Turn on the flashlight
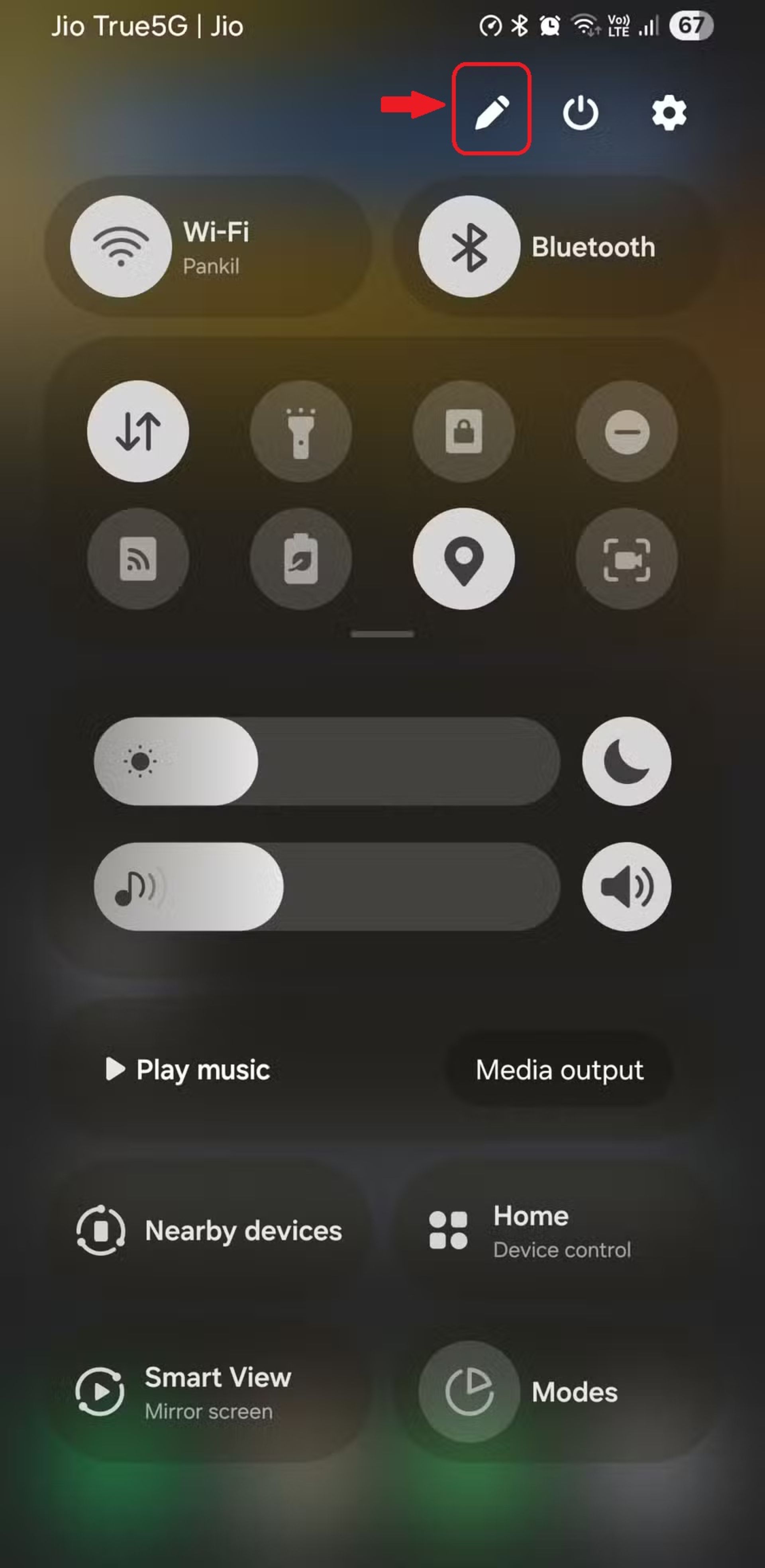The width and height of the screenshot is (765, 1568). pos(301,431)
